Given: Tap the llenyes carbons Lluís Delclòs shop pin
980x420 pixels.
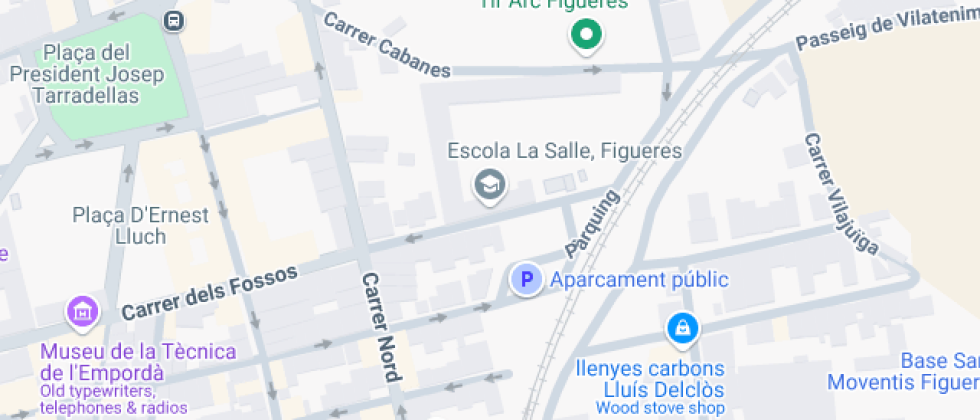Looking at the screenshot, I should 682,327.
